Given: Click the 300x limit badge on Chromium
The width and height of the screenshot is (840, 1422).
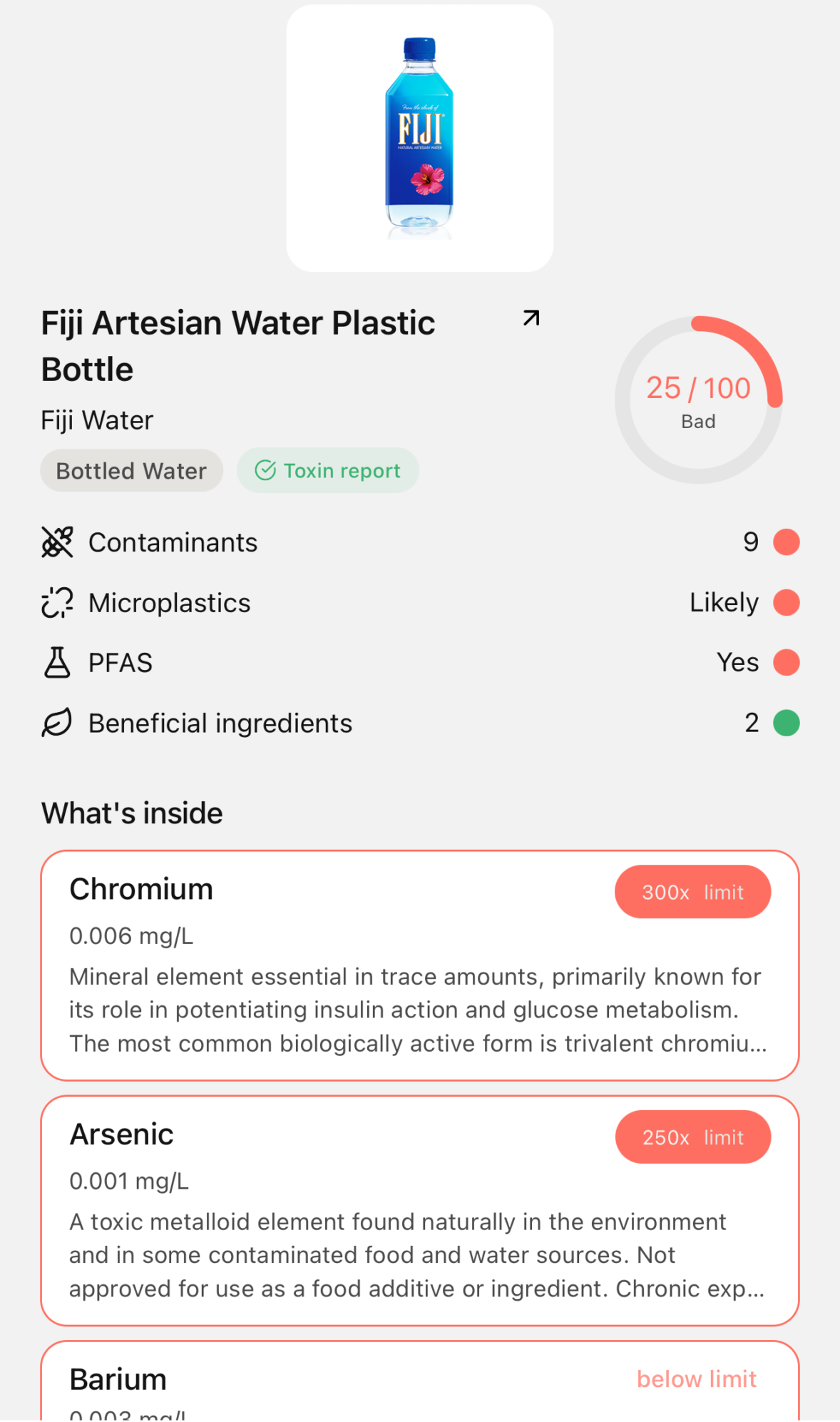Looking at the screenshot, I should 692,891.
